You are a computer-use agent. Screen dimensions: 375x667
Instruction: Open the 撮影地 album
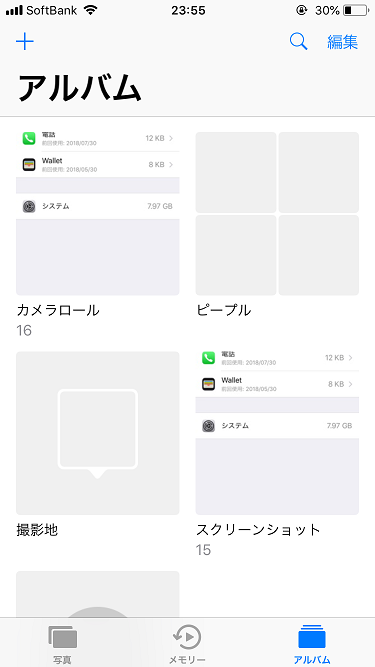pyautogui.click(x=98, y=433)
